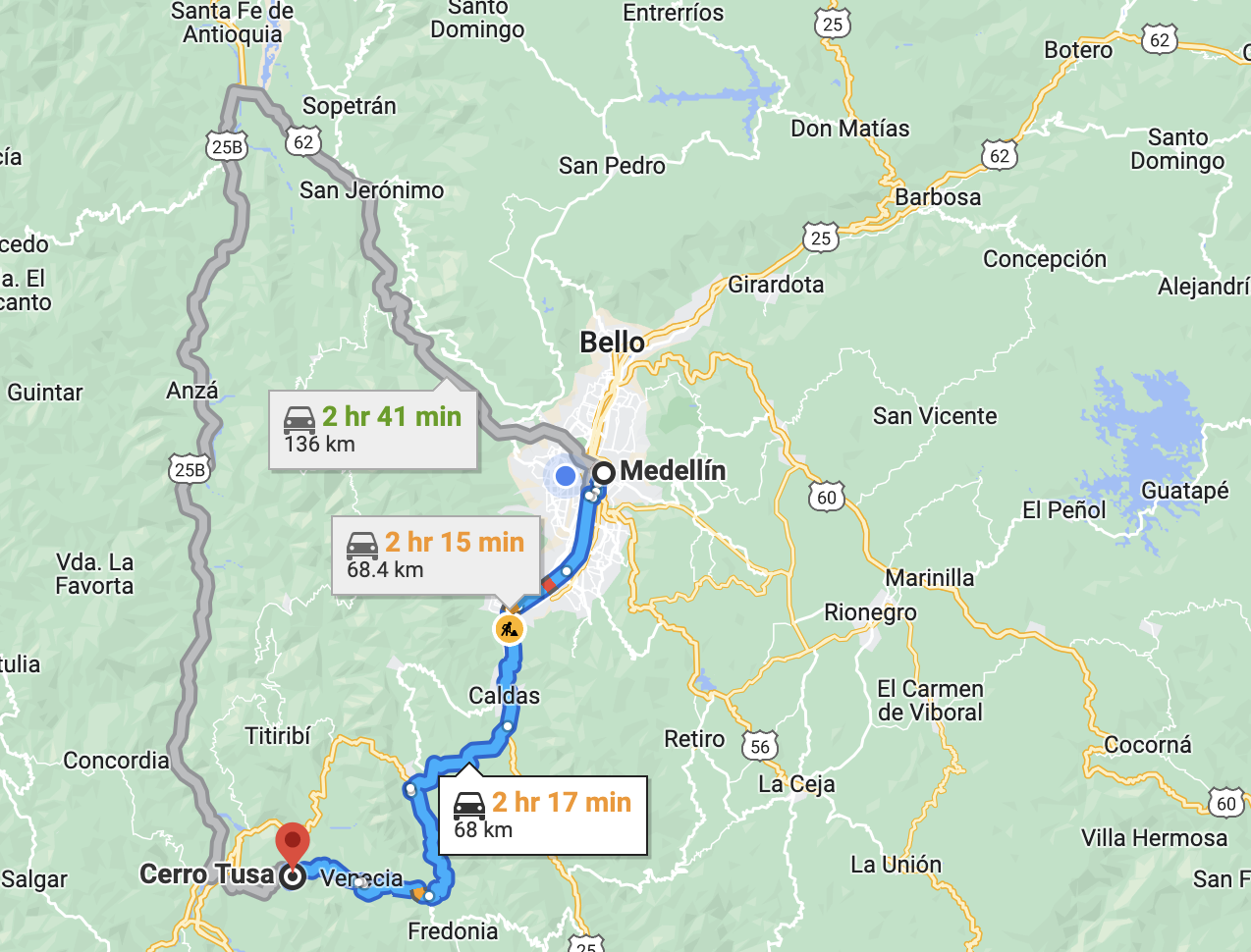Tap the Medellín origin marker
This screenshot has height=952, width=1251.
point(603,473)
